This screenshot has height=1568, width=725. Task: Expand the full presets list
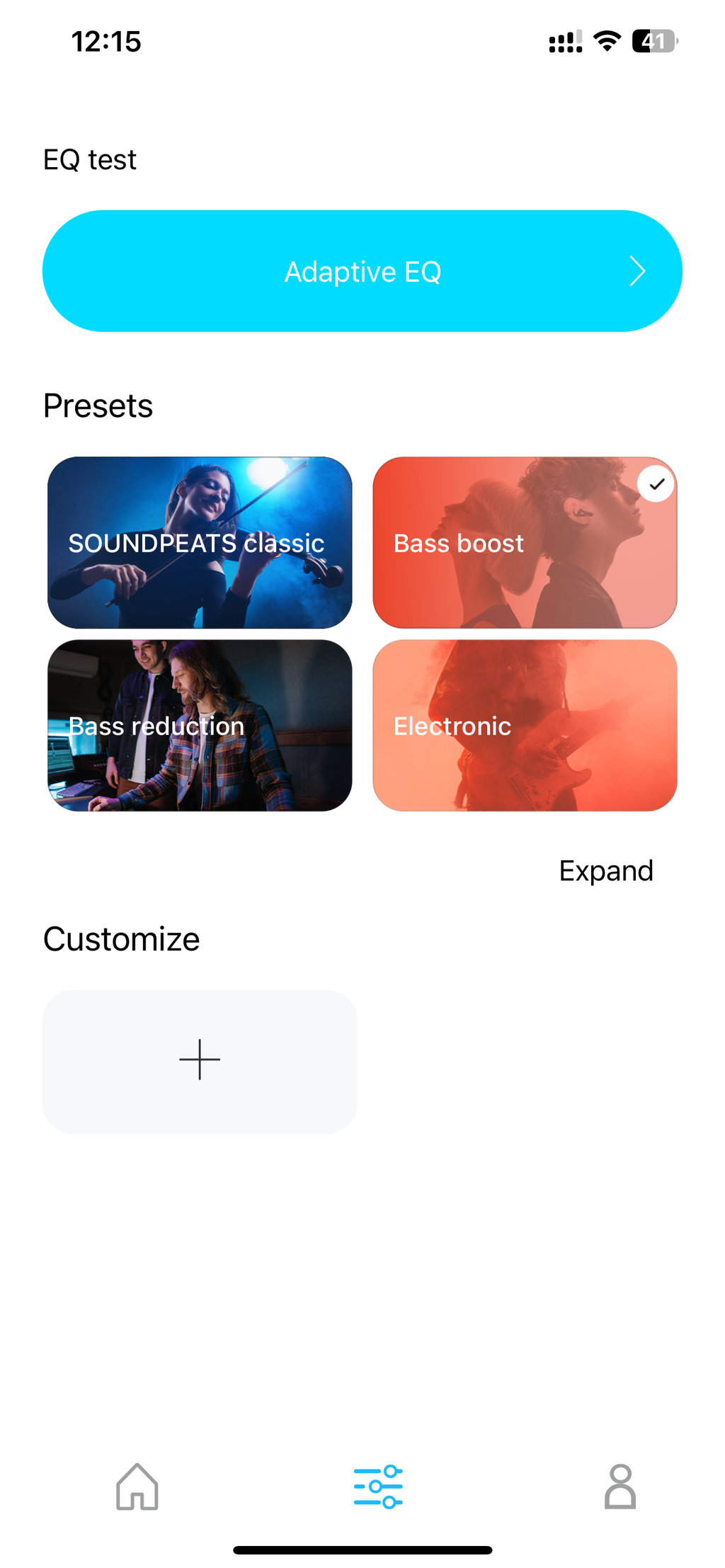(606, 871)
